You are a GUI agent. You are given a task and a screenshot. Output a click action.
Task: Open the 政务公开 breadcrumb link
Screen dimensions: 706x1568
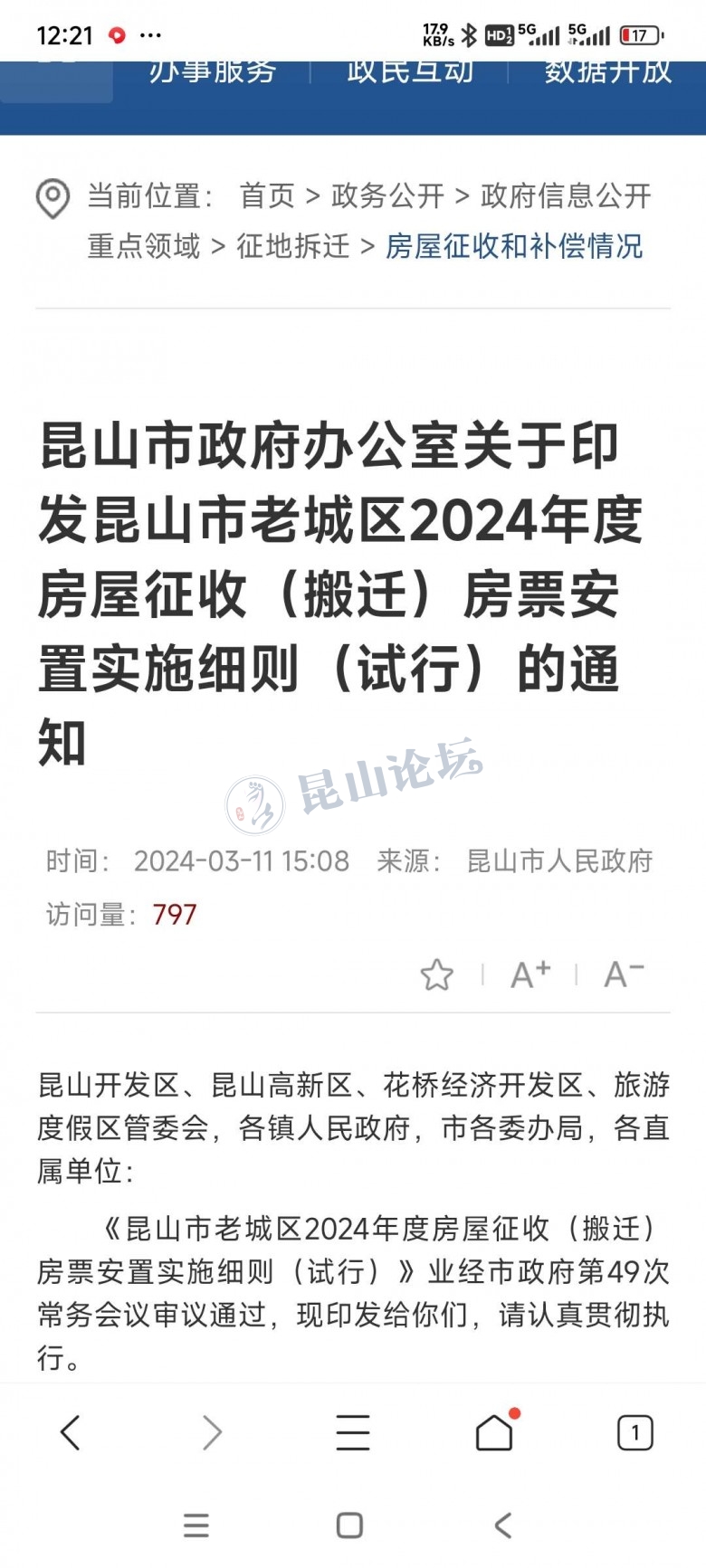[x=387, y=195]
